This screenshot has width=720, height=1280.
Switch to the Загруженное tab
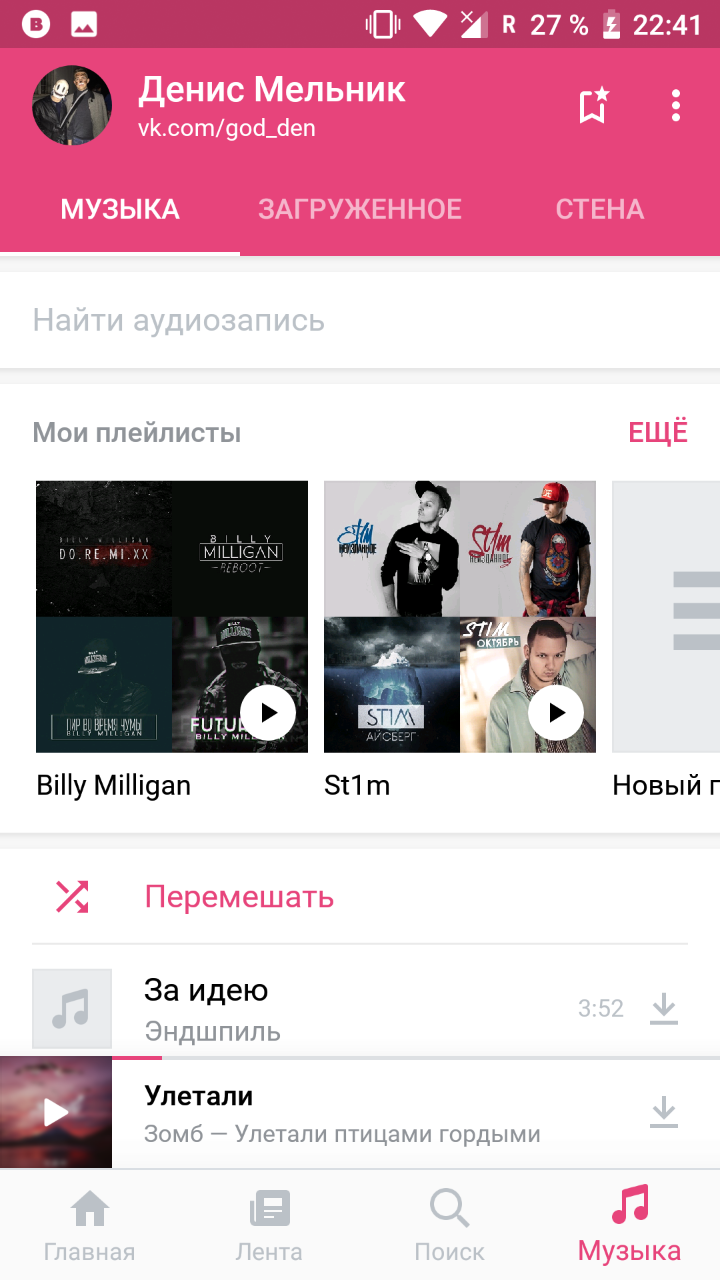tap(360, 209)
